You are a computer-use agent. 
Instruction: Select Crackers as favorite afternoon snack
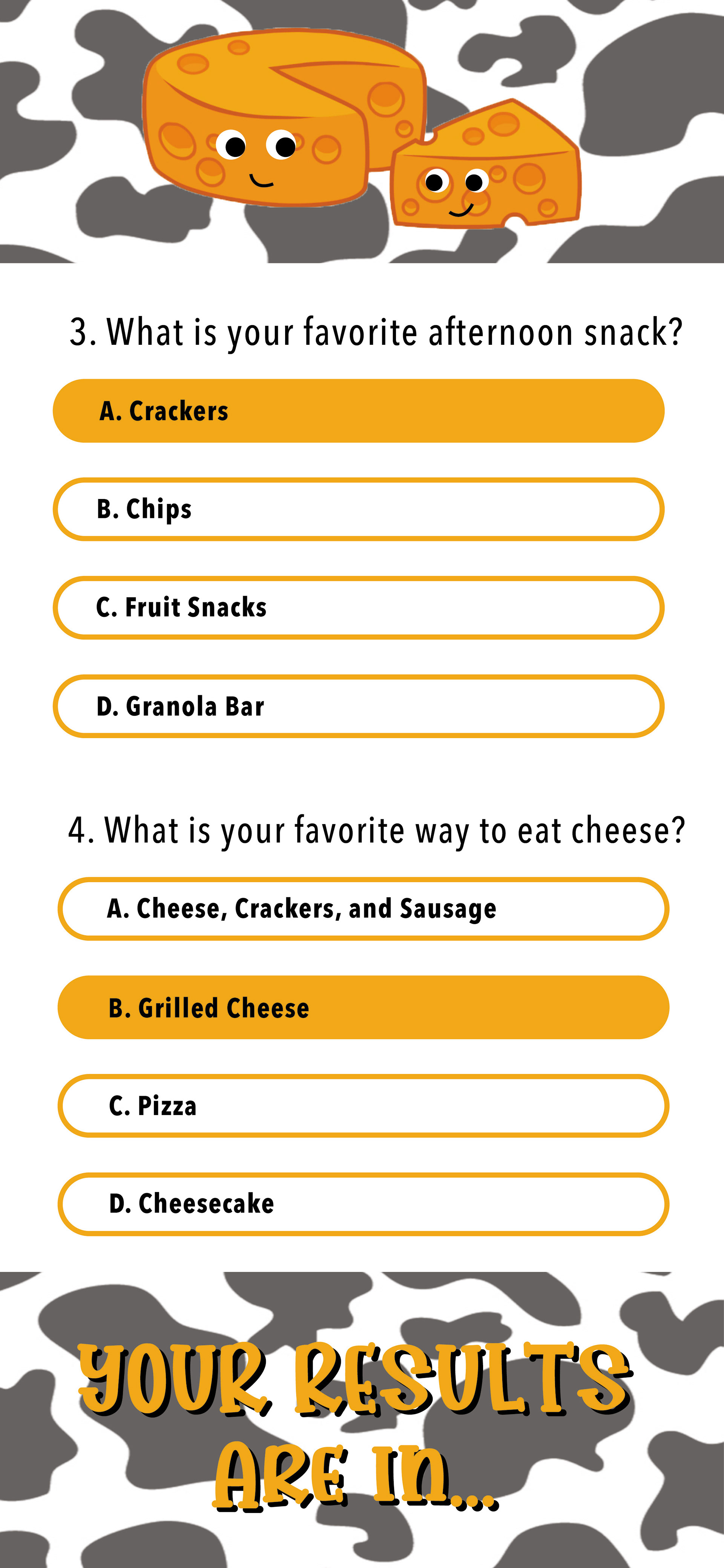point(358,411)
